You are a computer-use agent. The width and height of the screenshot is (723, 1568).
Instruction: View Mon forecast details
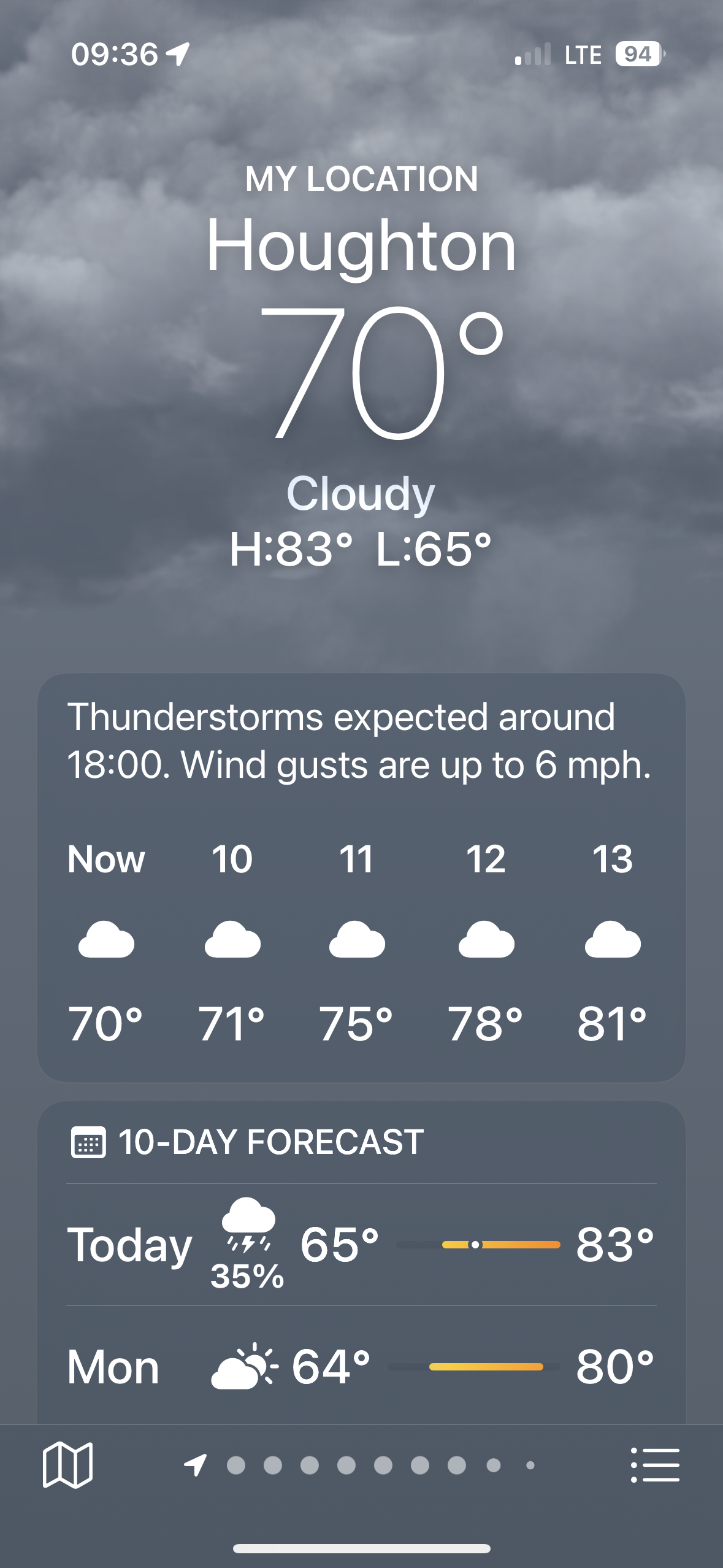click(361, 1367)
